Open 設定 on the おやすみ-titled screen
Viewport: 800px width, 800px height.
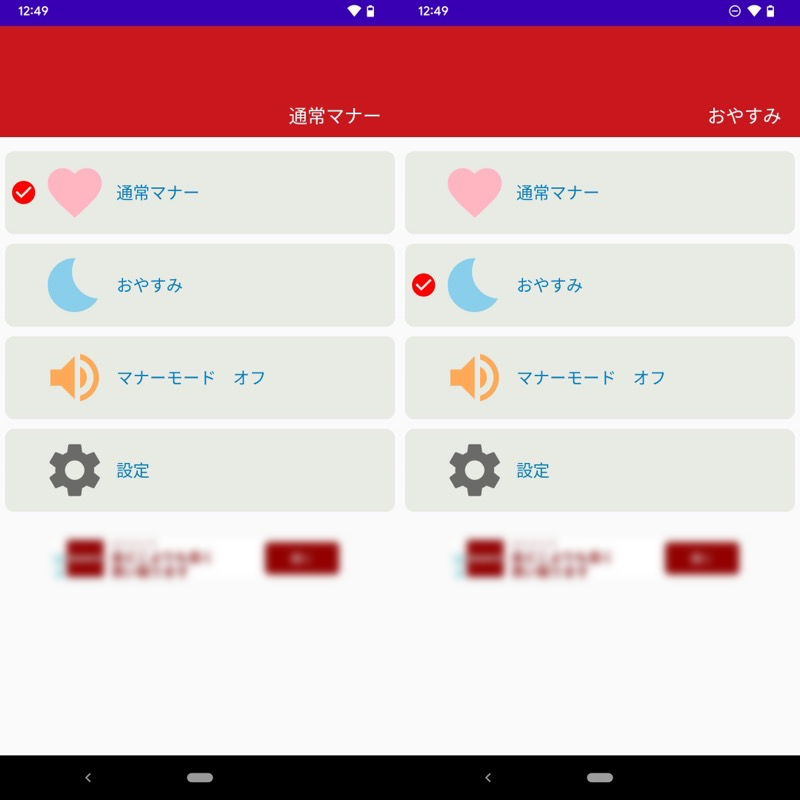point(600,470)
